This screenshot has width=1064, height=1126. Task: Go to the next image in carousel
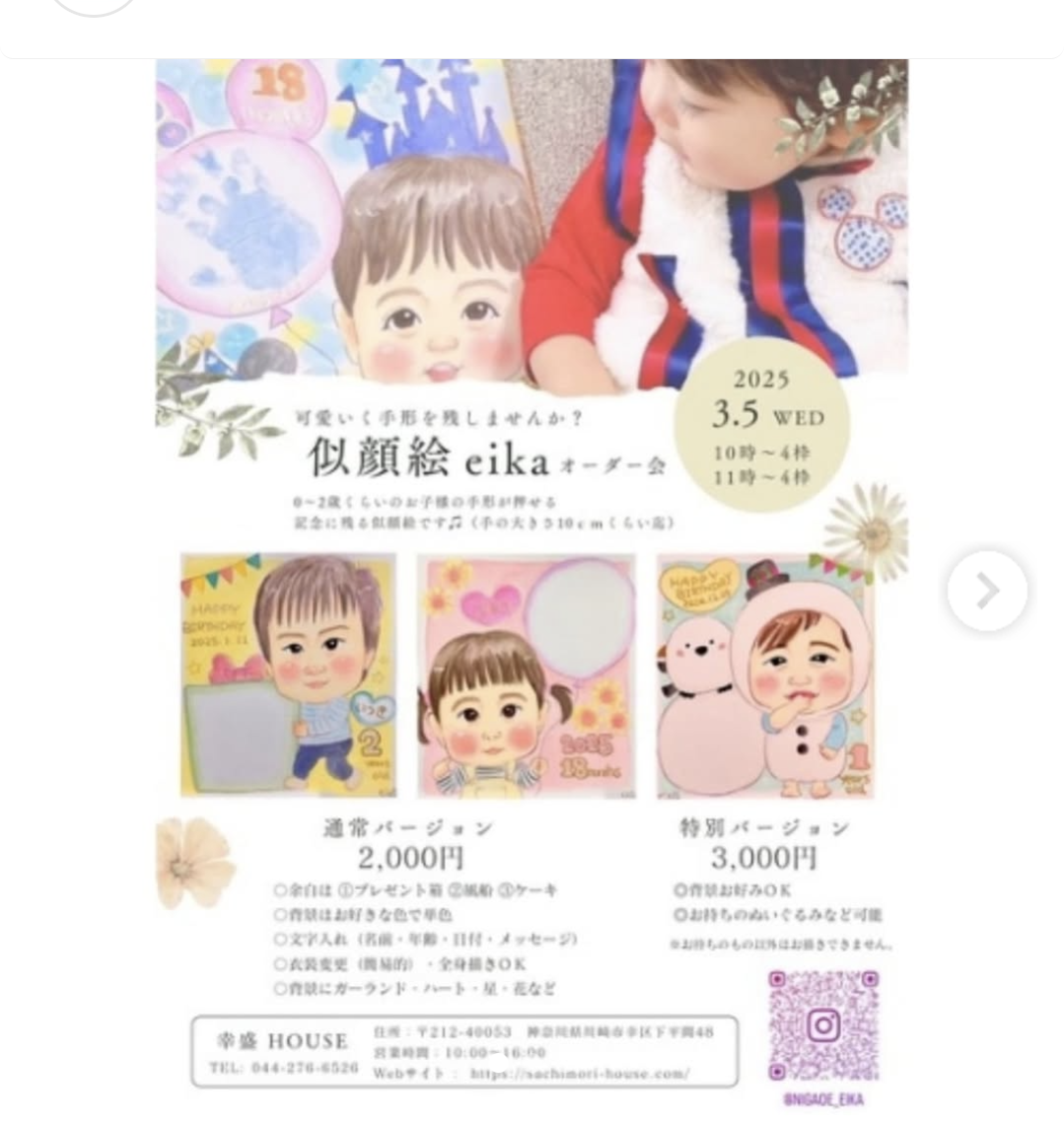pos(986,591)
